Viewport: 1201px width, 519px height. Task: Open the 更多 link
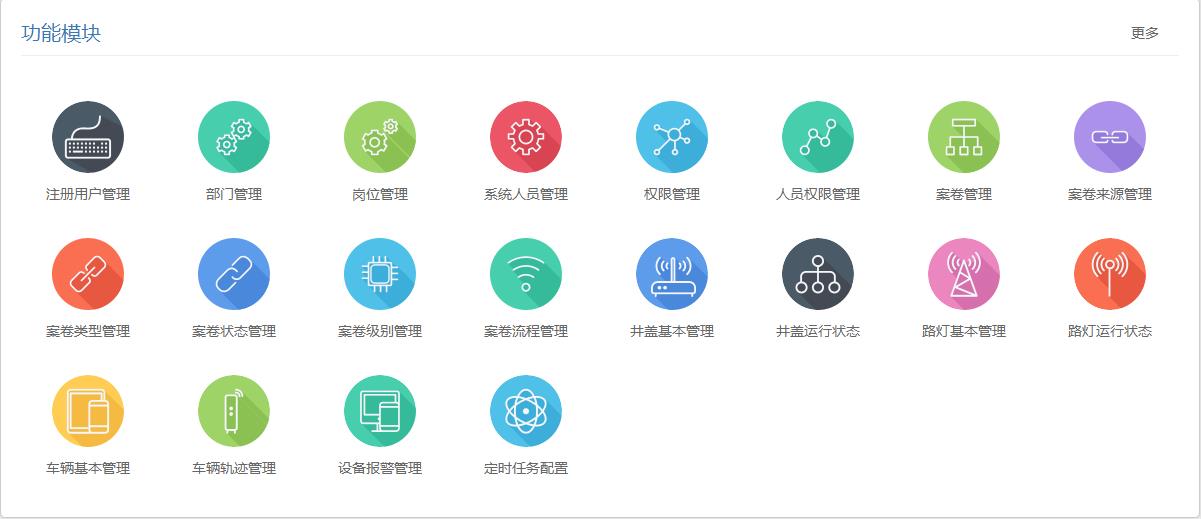pos(1144,33)
